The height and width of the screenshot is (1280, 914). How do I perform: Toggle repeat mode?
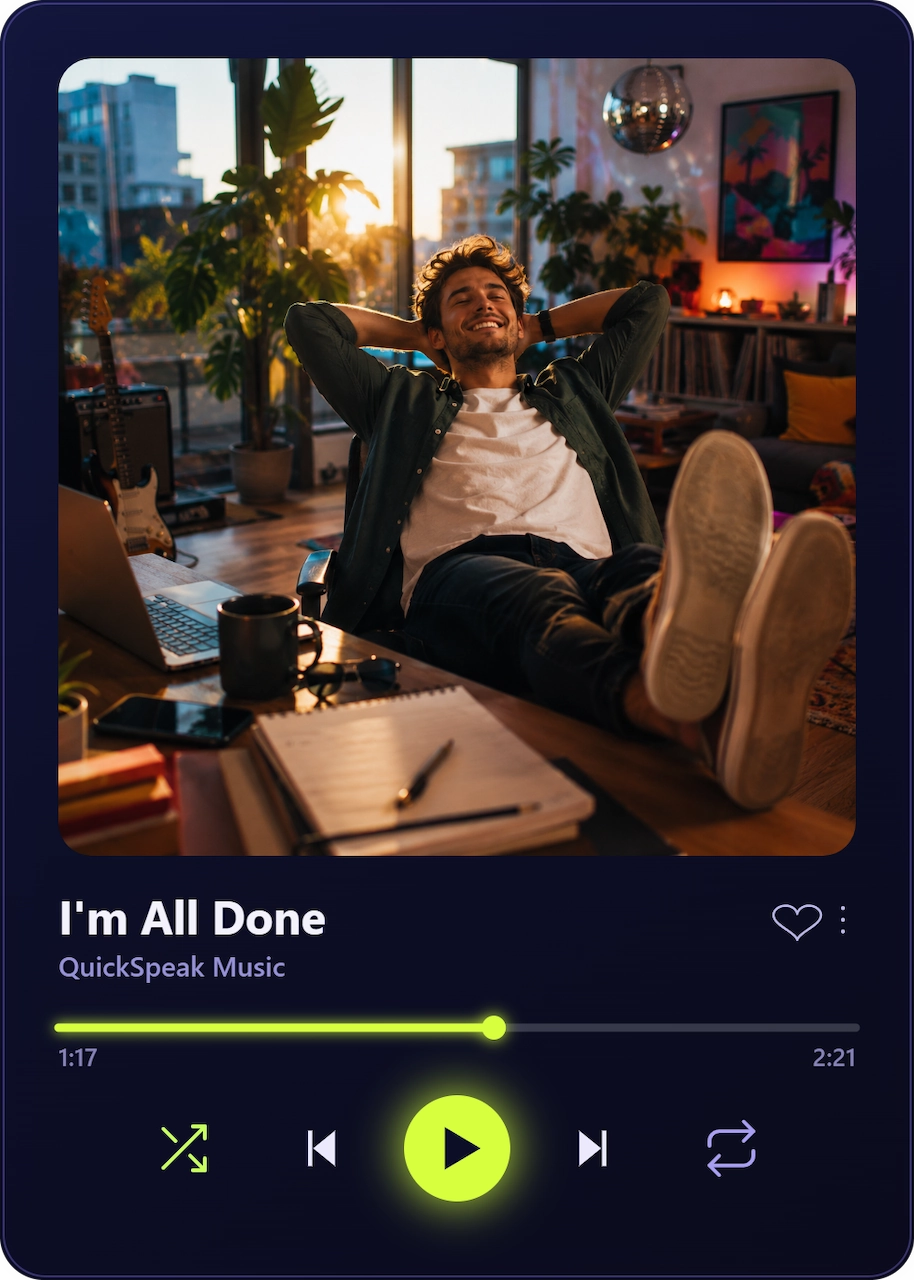pos(731,1148)
